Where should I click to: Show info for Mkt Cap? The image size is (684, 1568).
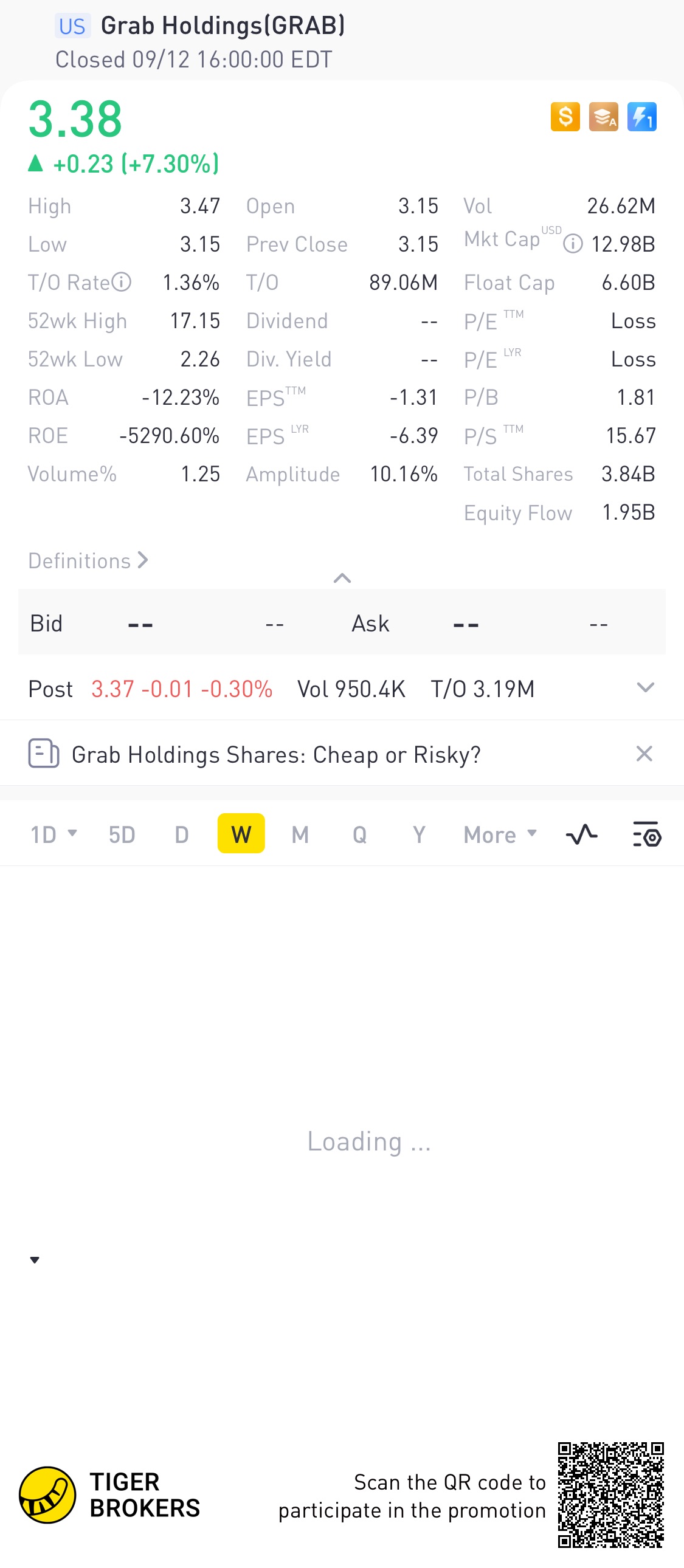click(x=573, y=244)
